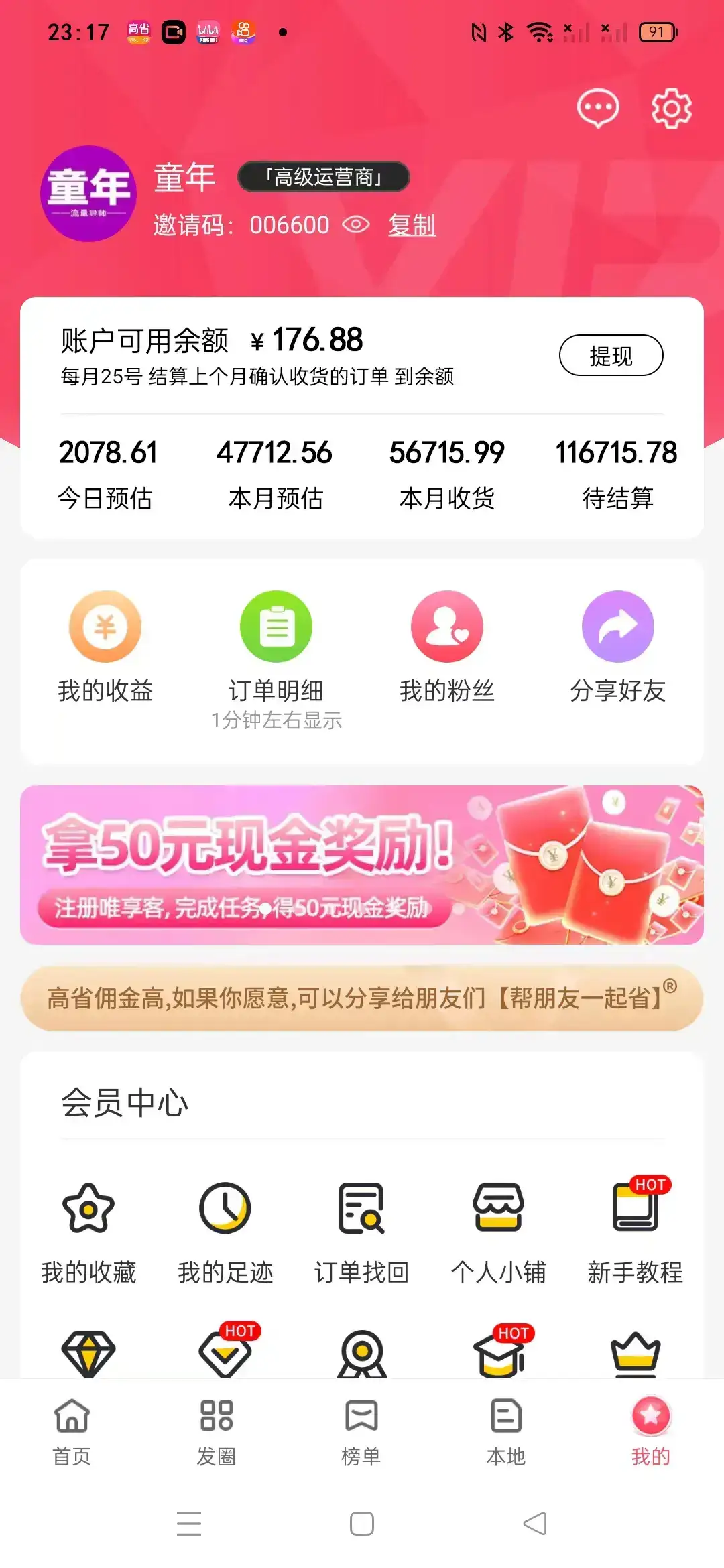Open the chat message bubble icon
724x1568 pixels.
click(x=596, y=107)
